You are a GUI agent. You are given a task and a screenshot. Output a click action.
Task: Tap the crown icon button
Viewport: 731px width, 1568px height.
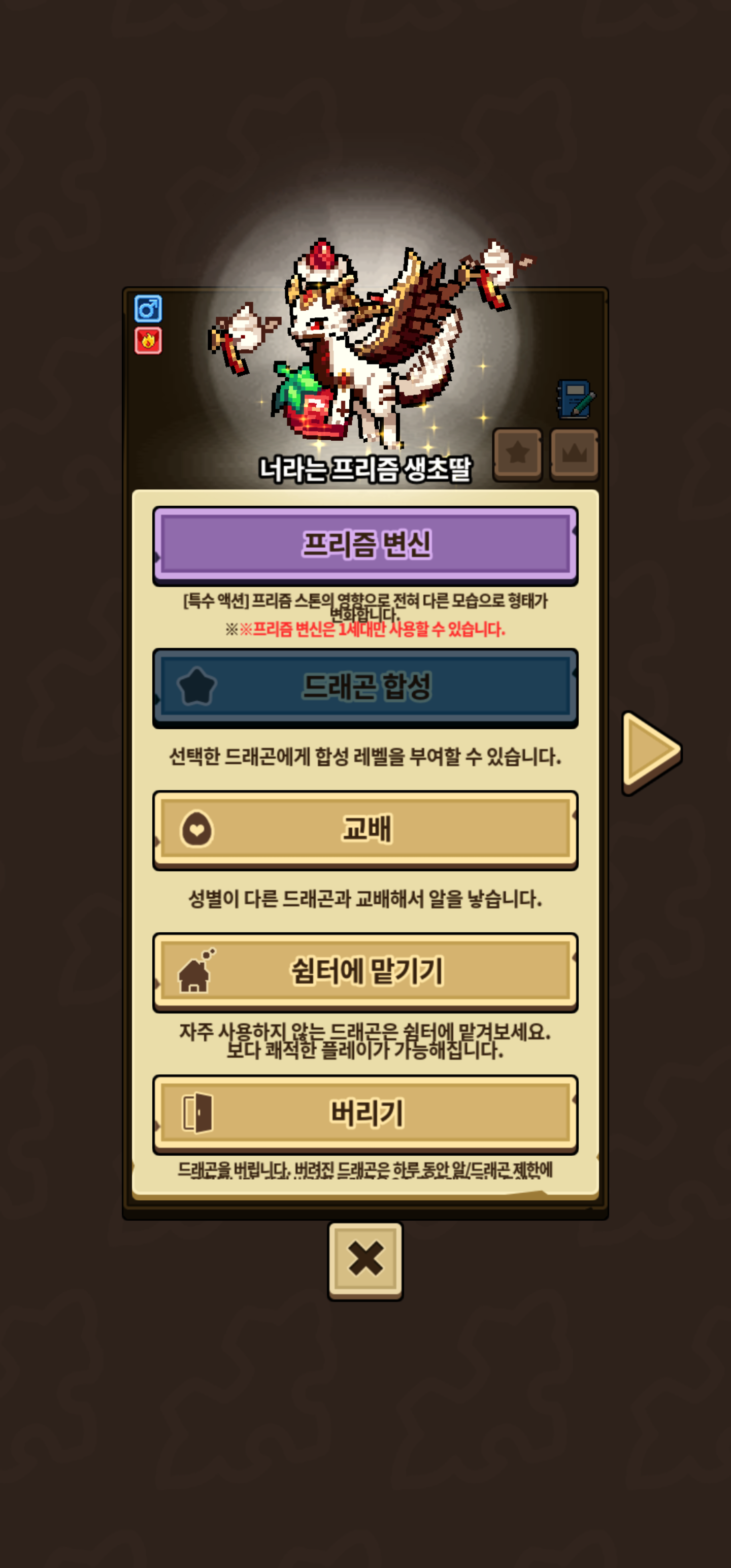(575, 454)
